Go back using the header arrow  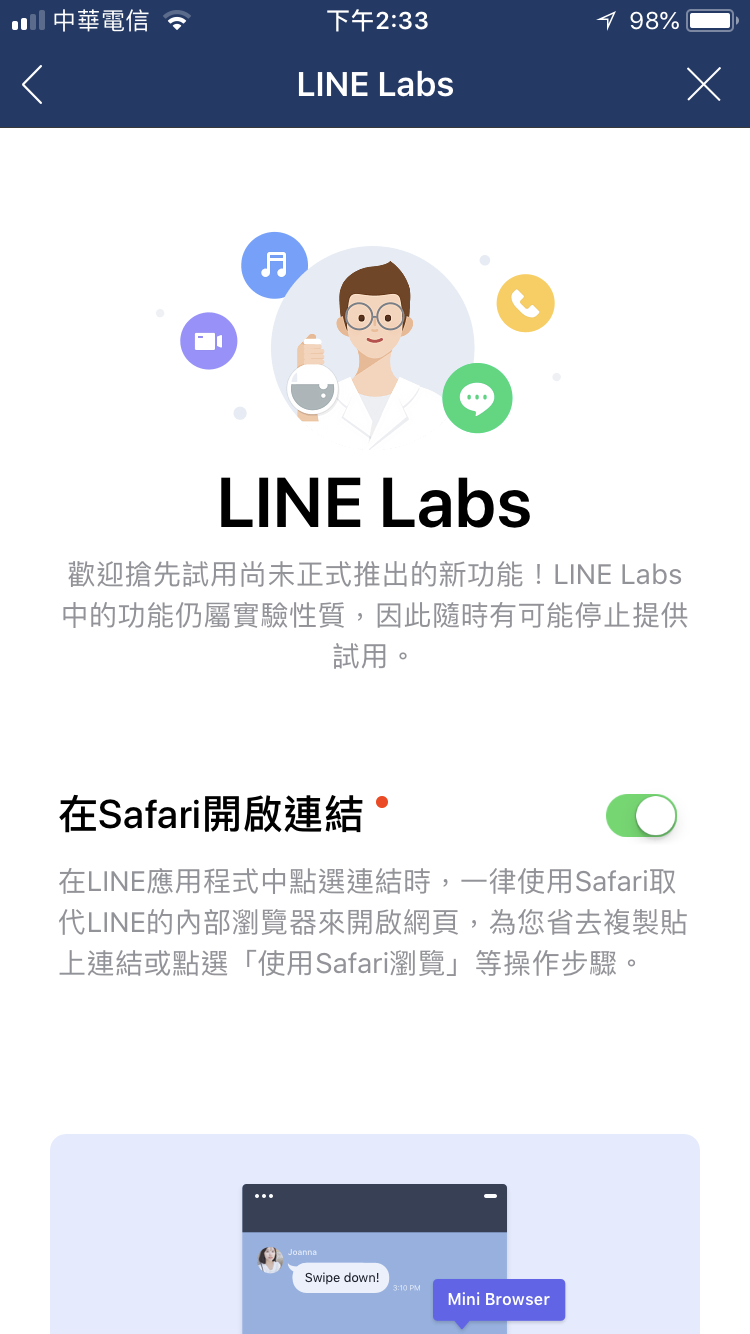[x=32, y=85]
